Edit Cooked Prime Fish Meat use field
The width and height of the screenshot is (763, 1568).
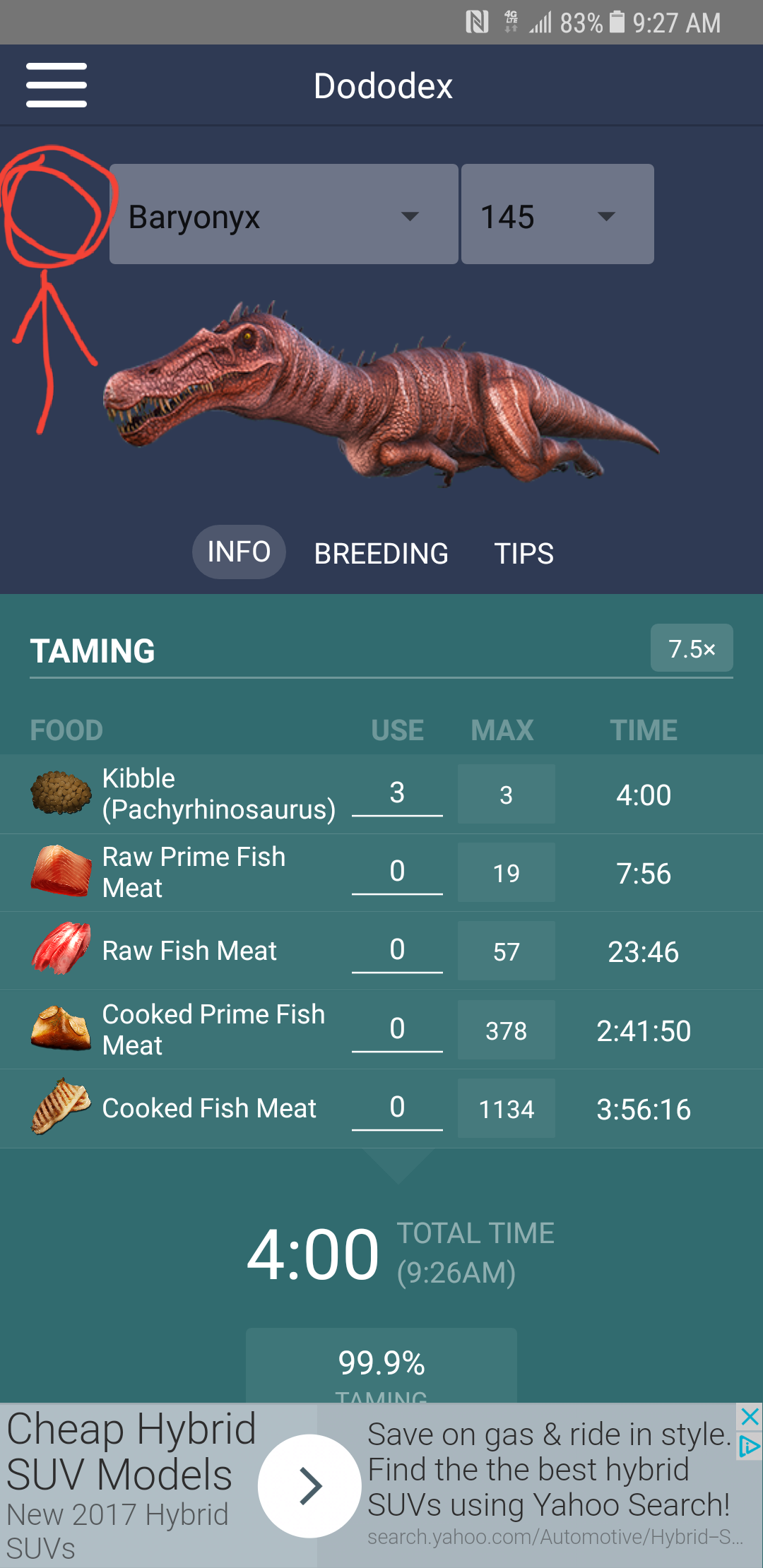coord(397,1031)
